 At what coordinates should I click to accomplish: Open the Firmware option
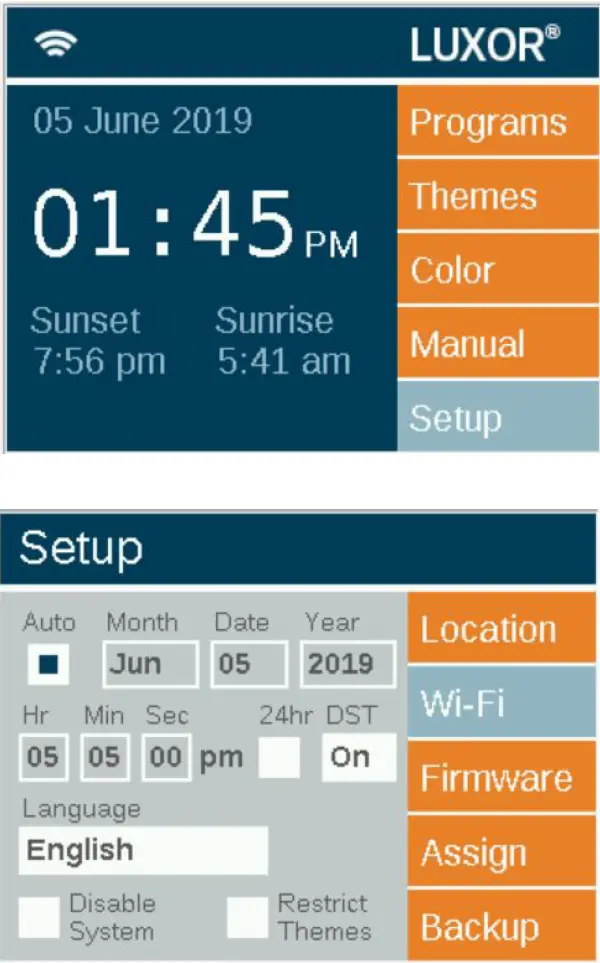502,778
